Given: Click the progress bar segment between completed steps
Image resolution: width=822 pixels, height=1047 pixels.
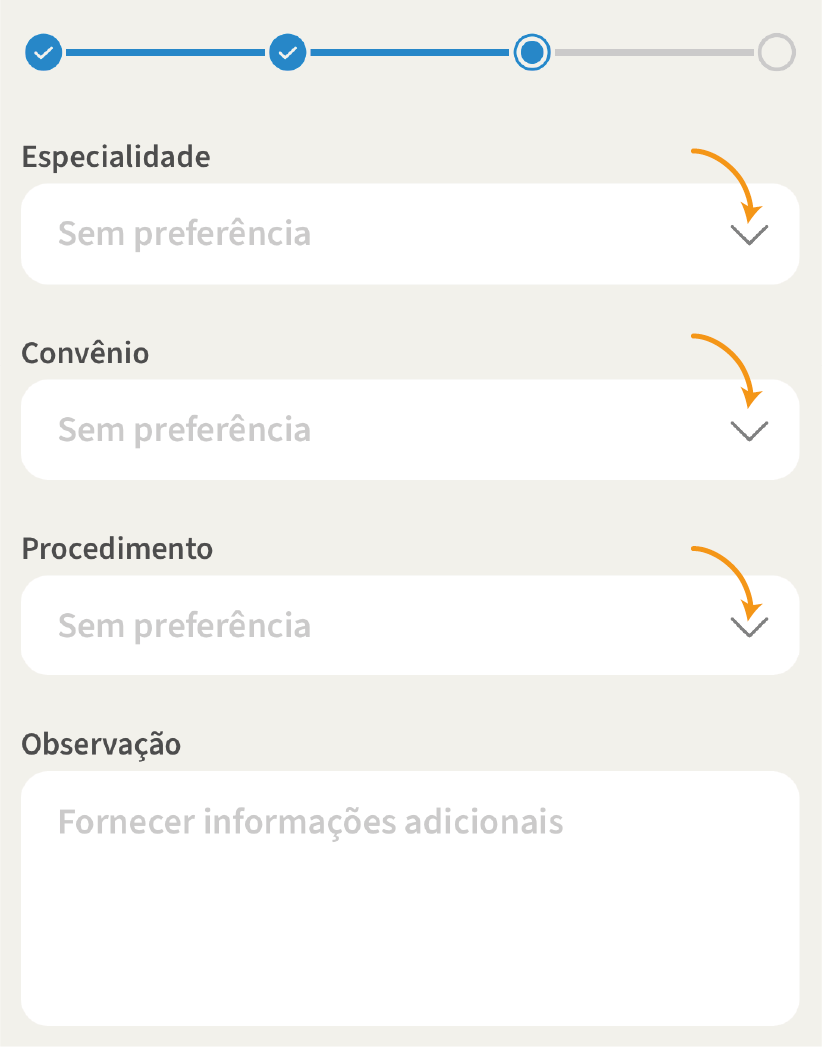Looking at the screenshot, I should click(x=165, y=52).
